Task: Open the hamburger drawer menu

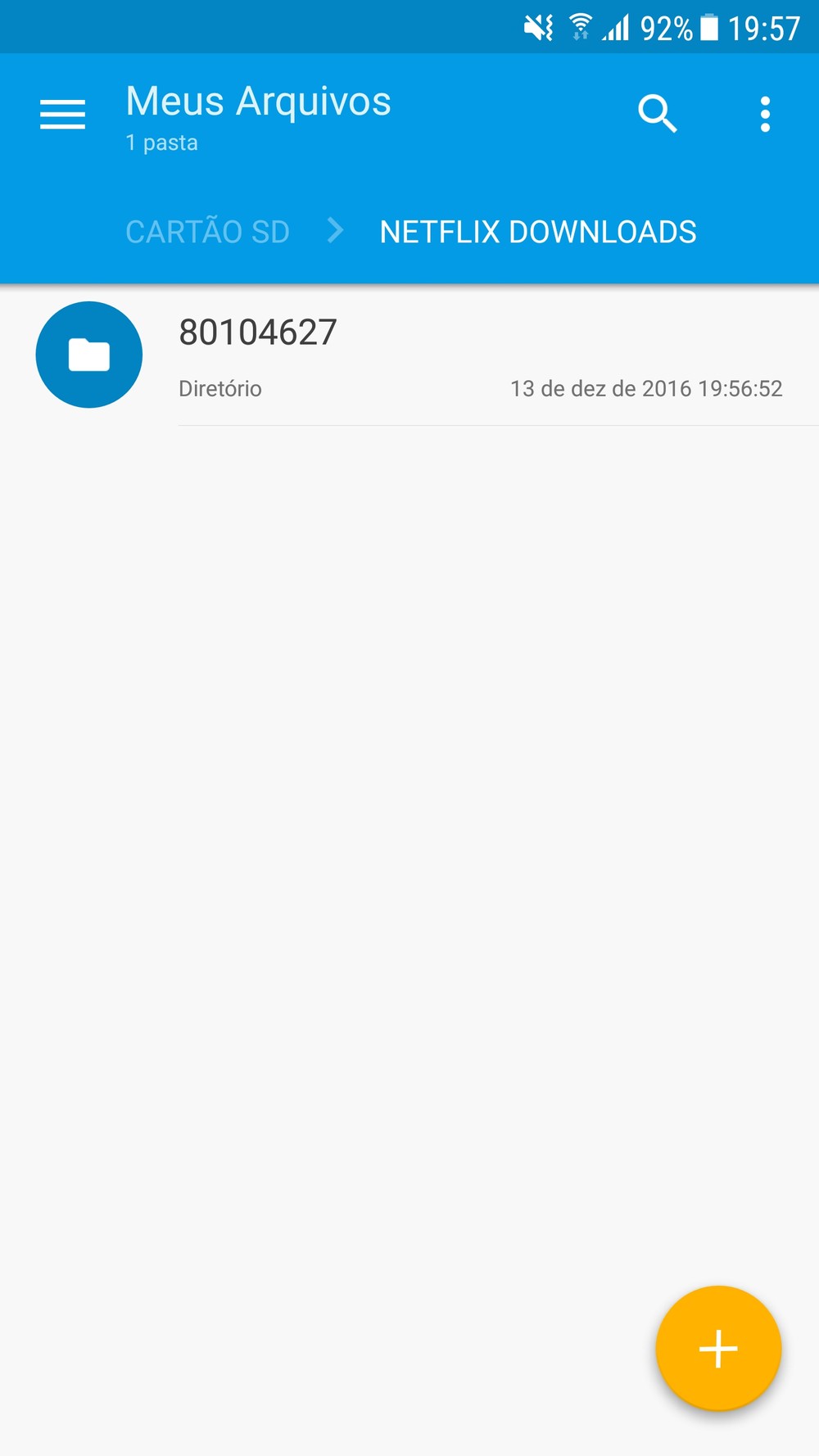Action: [x=63, y=115]
